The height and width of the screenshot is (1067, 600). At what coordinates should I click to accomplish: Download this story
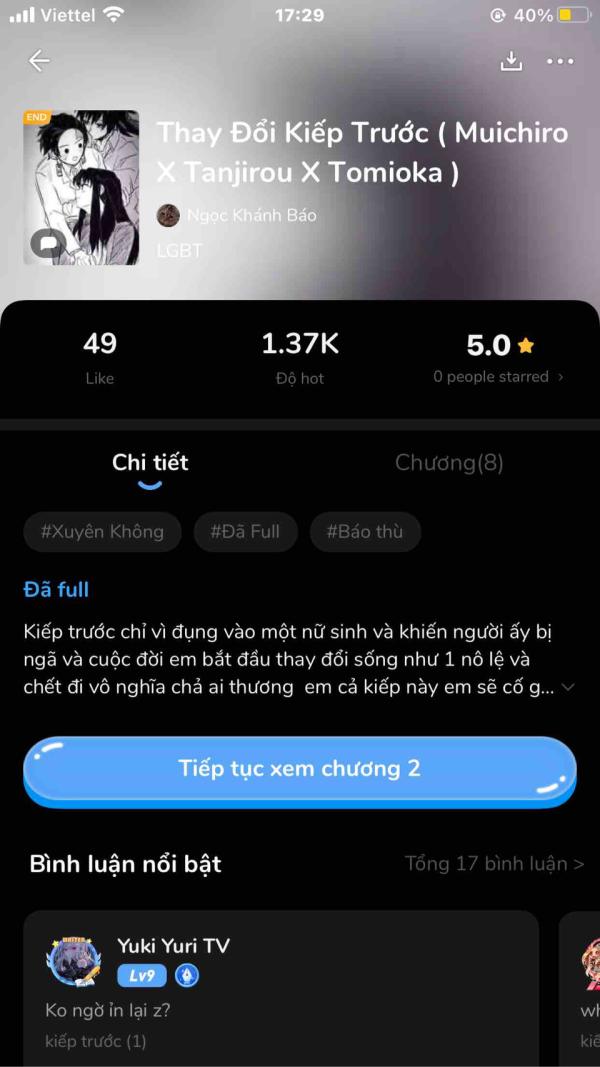[x=511, y=61]
